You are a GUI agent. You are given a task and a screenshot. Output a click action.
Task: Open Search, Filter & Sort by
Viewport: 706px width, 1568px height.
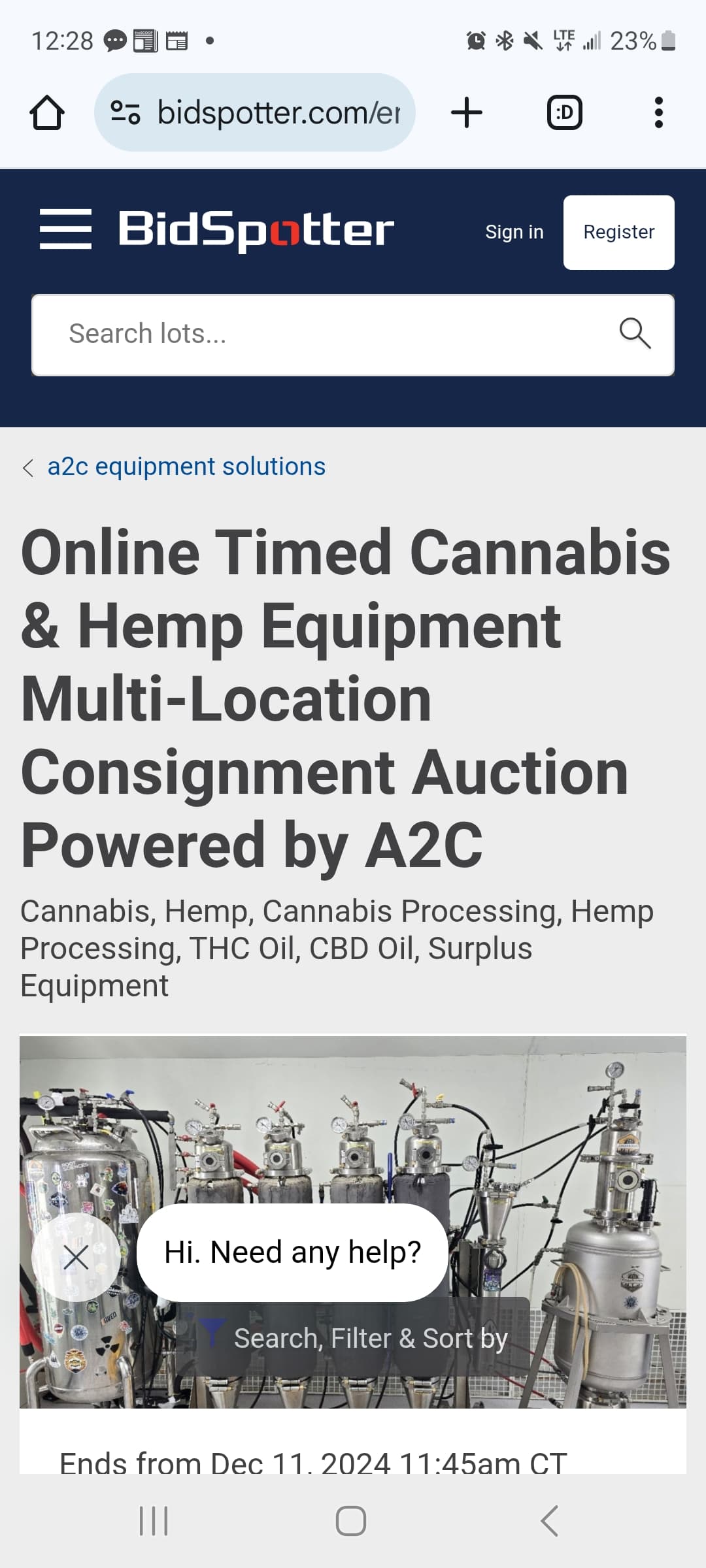pyautogui.click(x=353, y=1337)
